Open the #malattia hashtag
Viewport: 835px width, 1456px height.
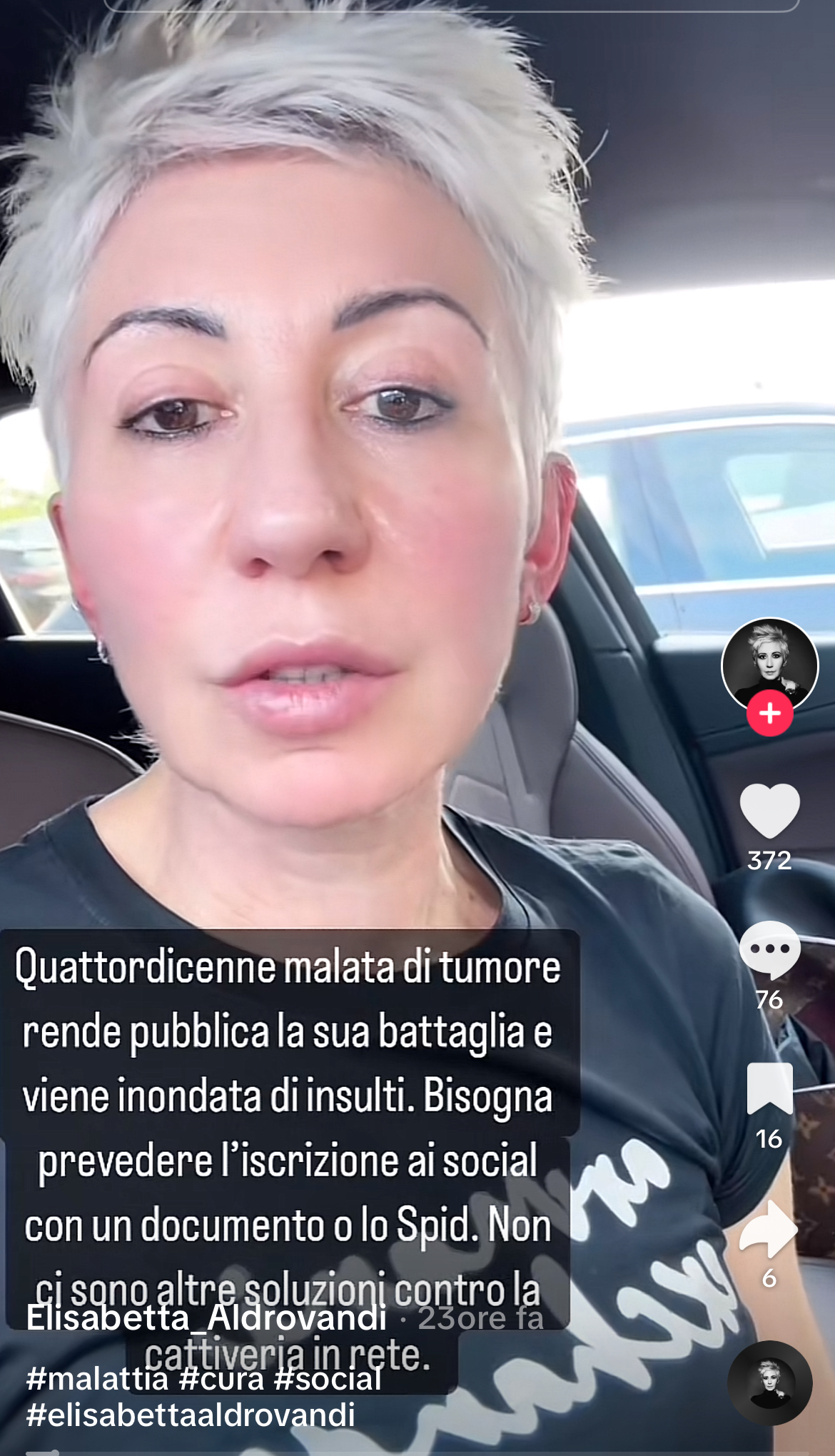coord(97,1378)
